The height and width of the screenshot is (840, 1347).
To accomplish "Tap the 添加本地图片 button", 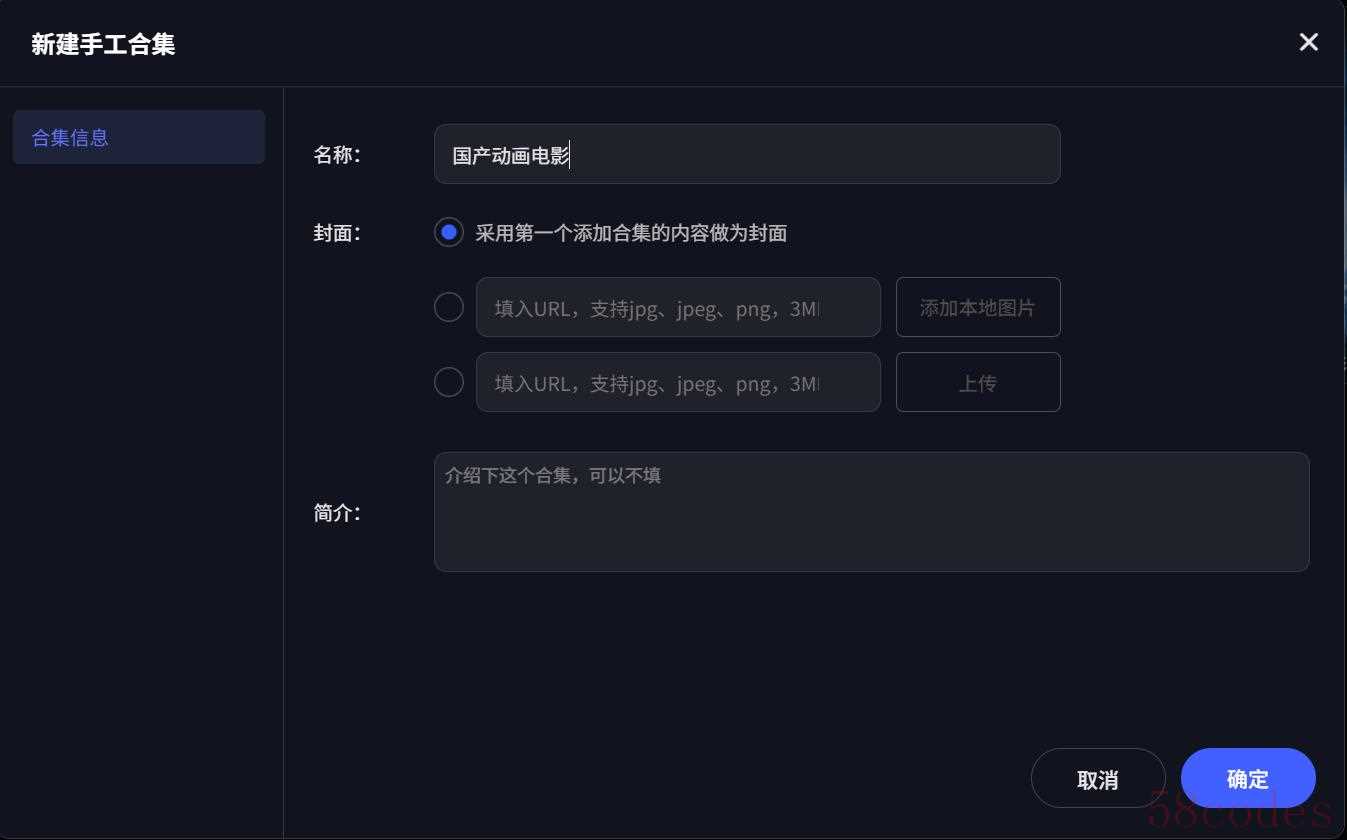I will coord(977,307).
